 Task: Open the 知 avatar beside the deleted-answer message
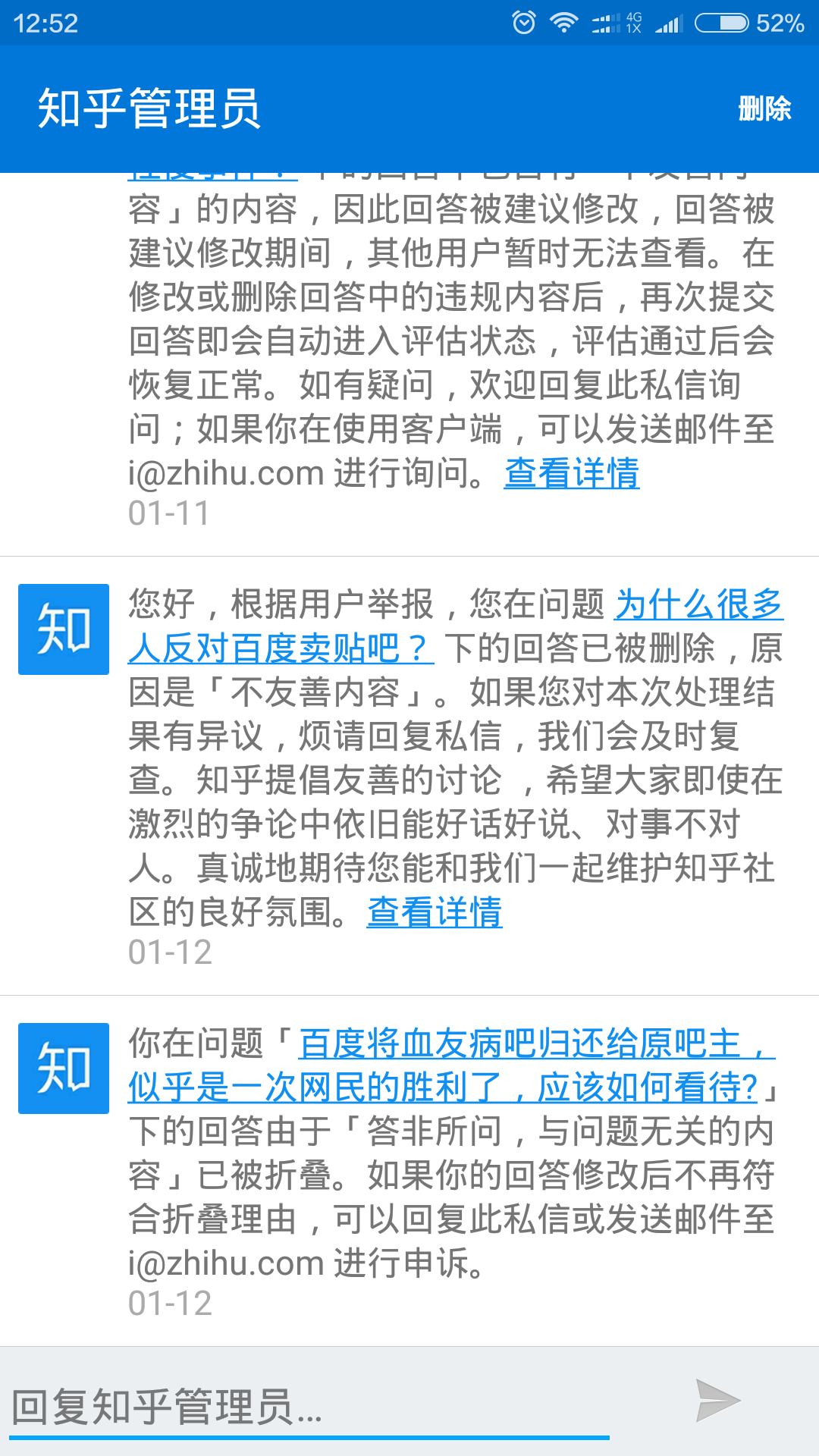pyautogui.click(x=64, y=629)
